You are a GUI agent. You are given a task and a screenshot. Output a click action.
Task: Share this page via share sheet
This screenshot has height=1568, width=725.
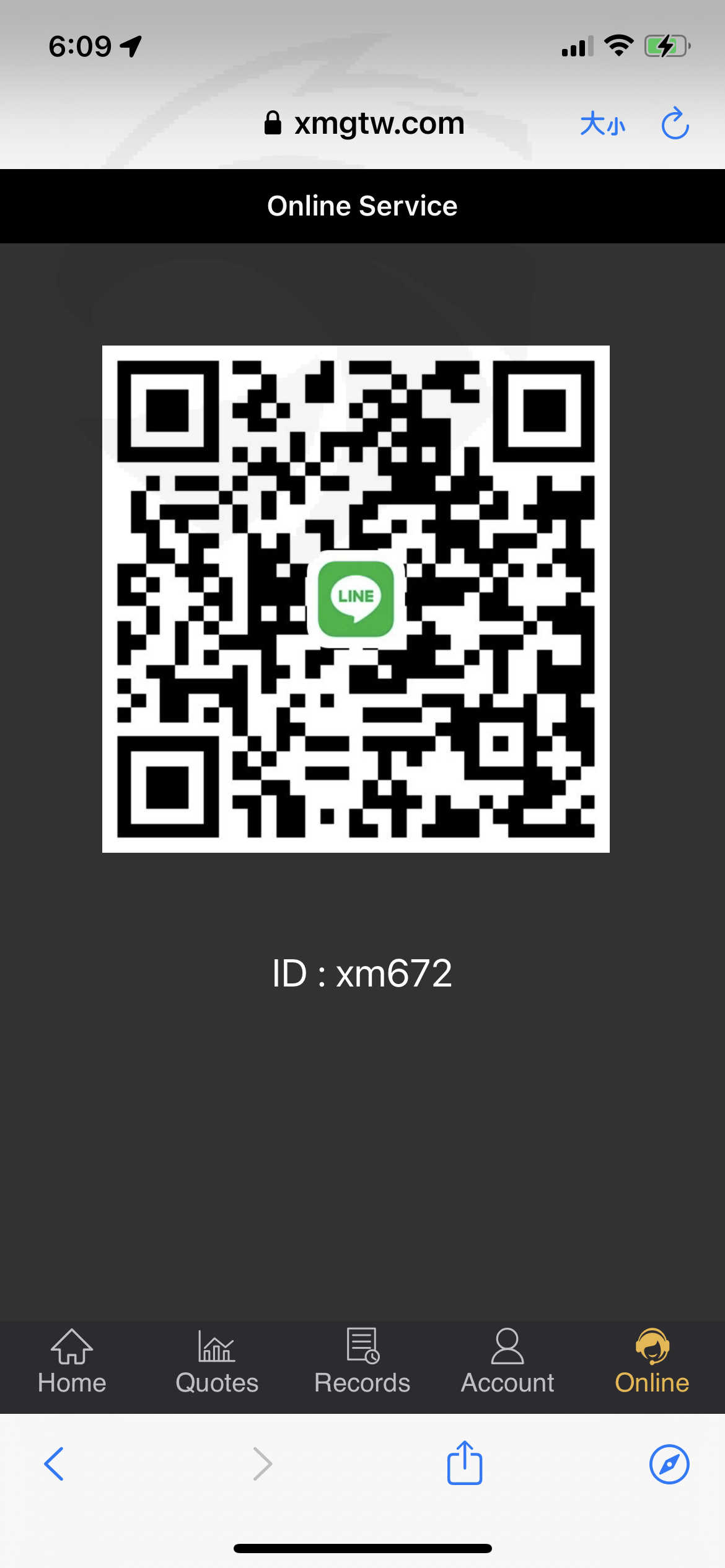point(465,1462)
